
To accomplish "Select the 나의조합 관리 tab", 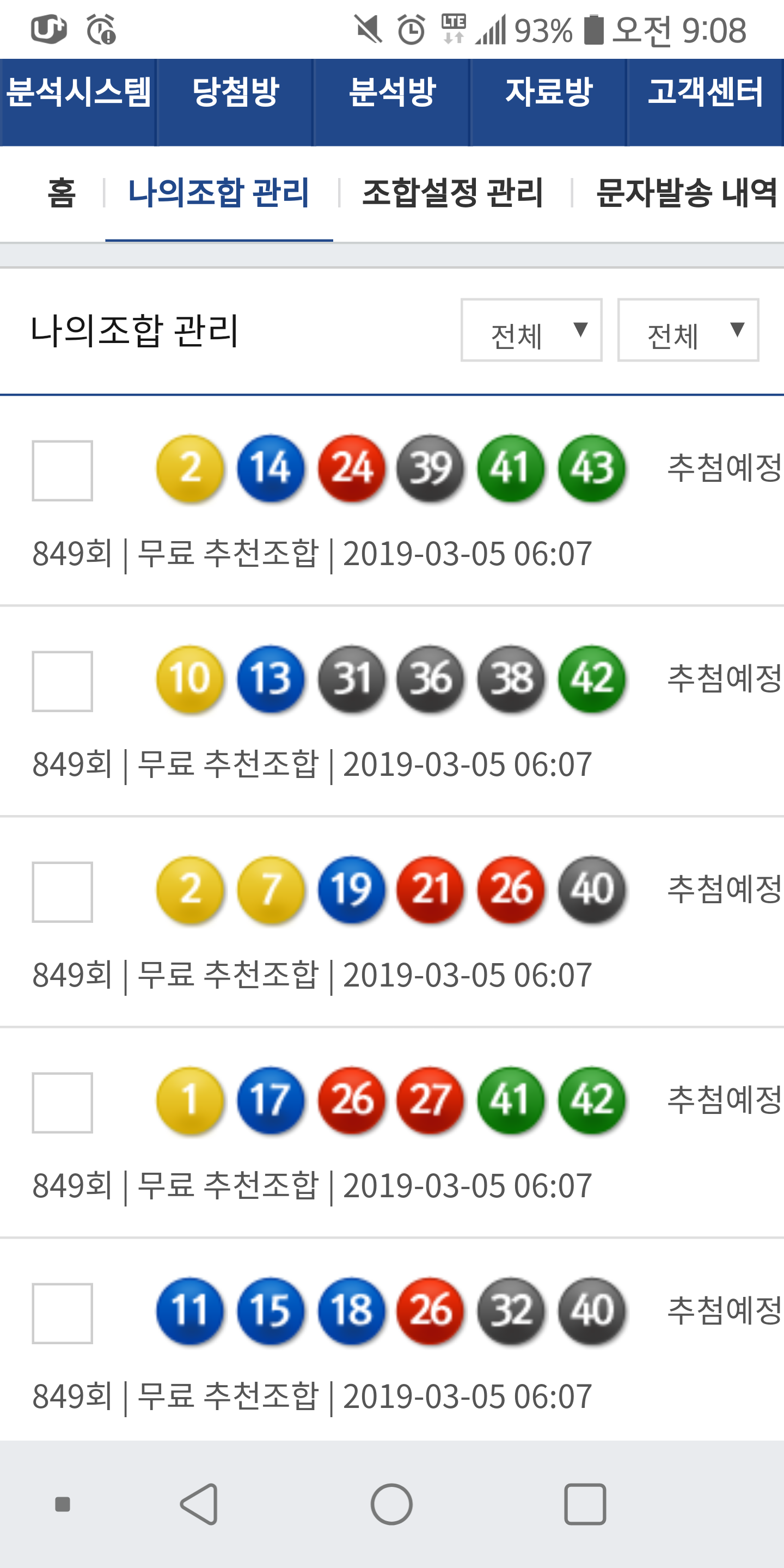I will pos(218,194).
